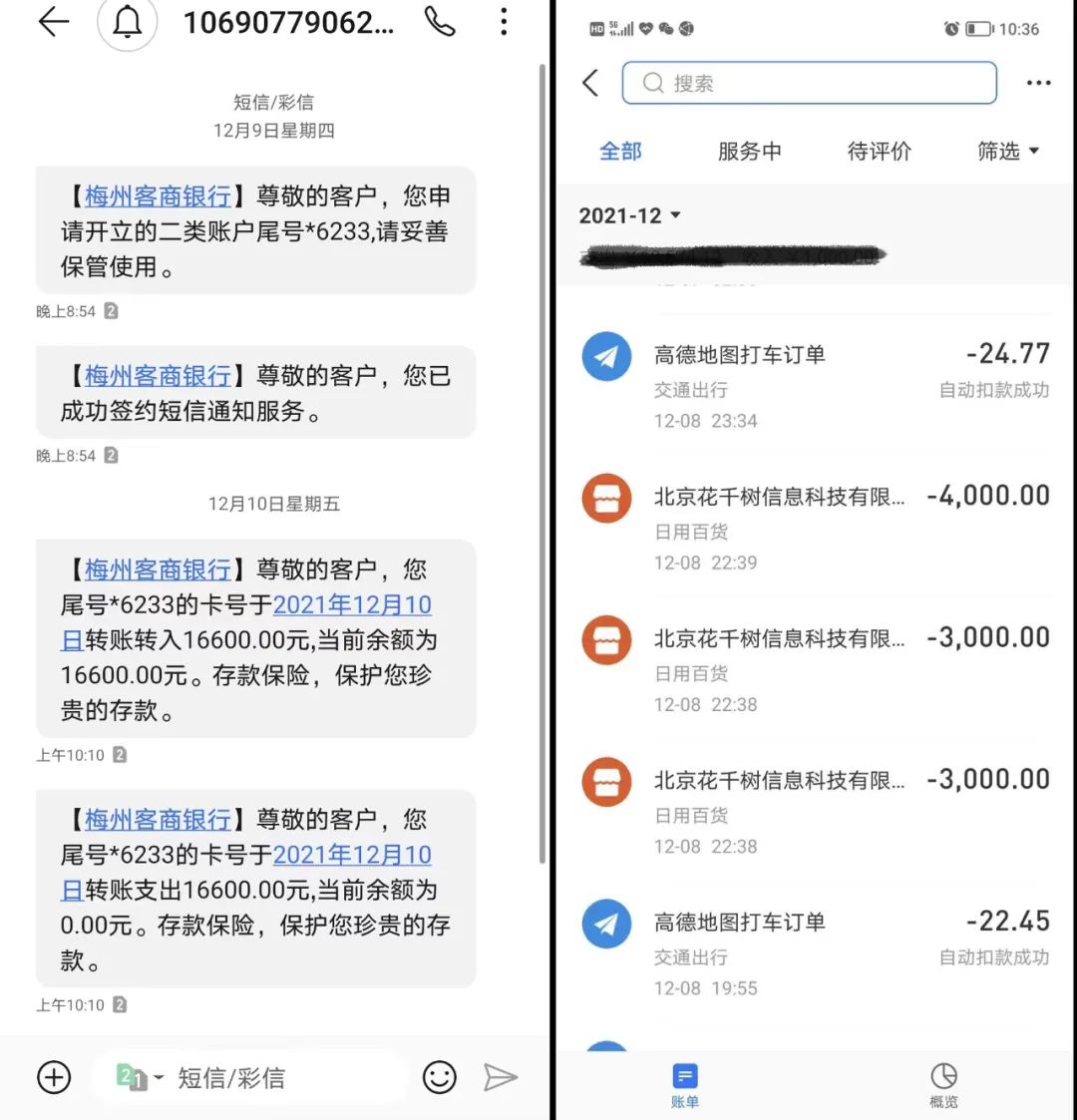Select the 服务中 tab
1077x1120 pixels.
pyautogui.click(x=749, y=151)
